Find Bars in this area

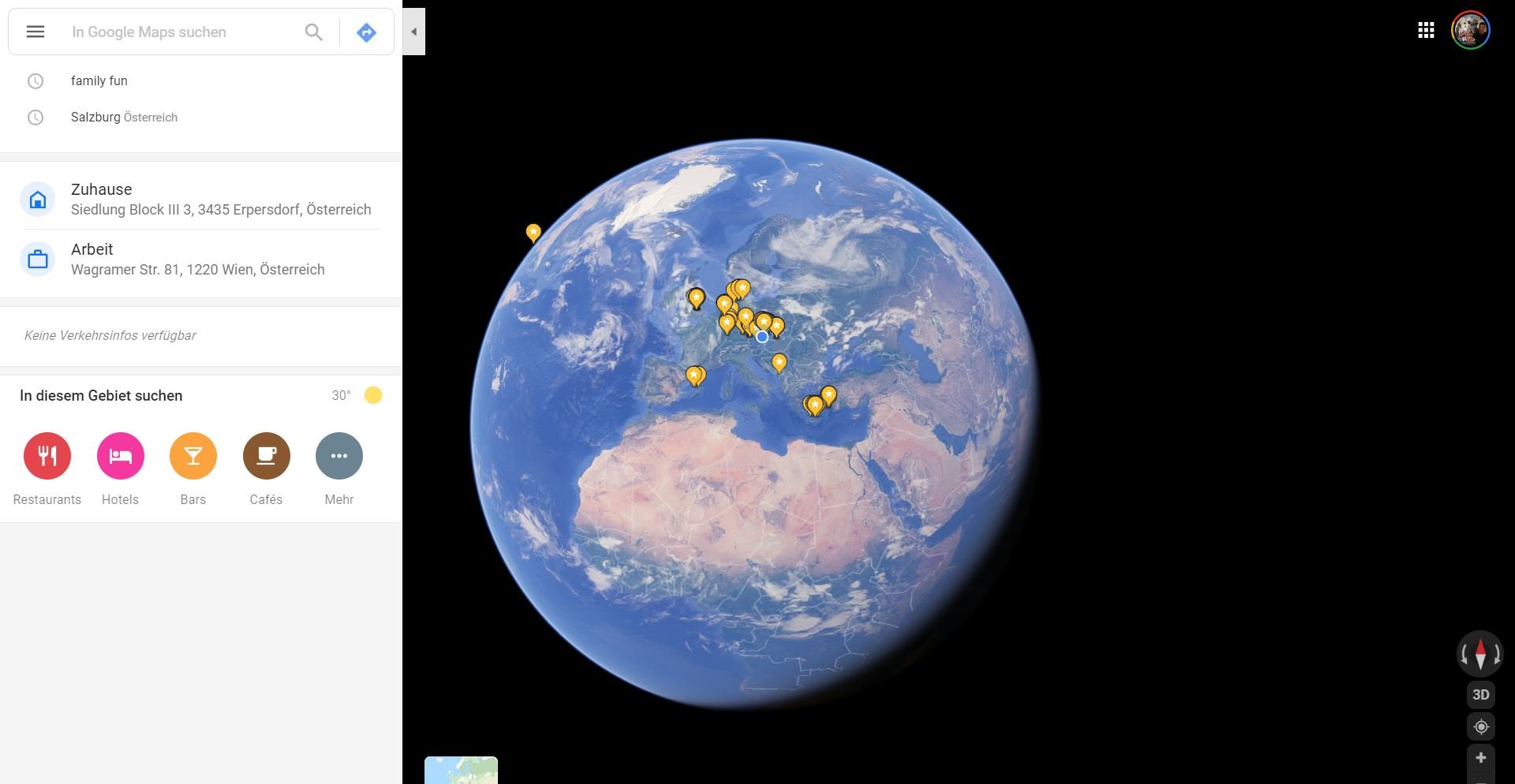[193, 456]
